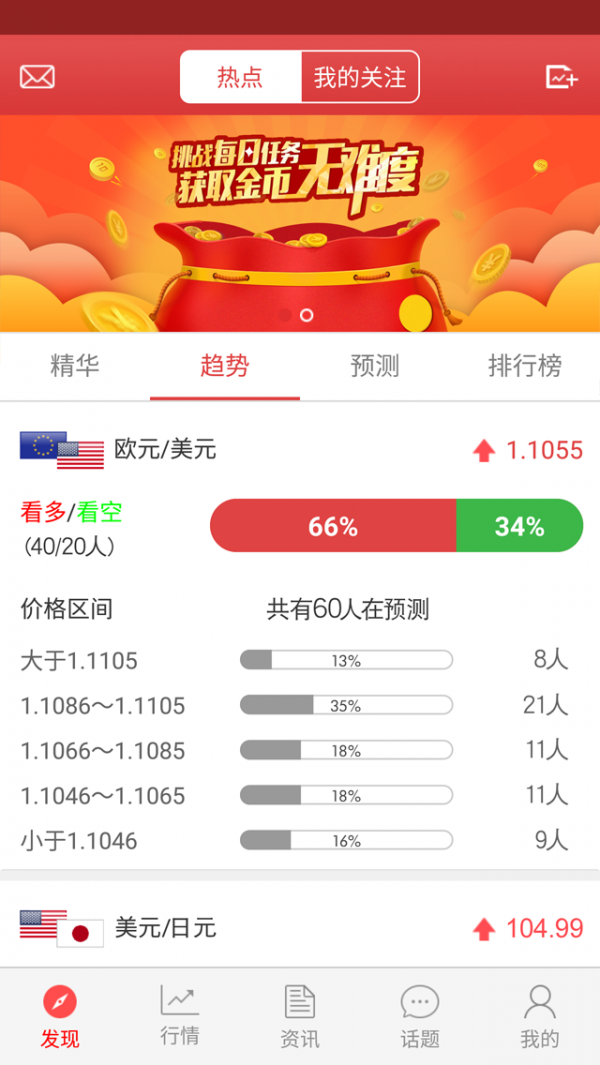Open the daily task gold coin banner

pyautogui.click(x=300, y=223)
